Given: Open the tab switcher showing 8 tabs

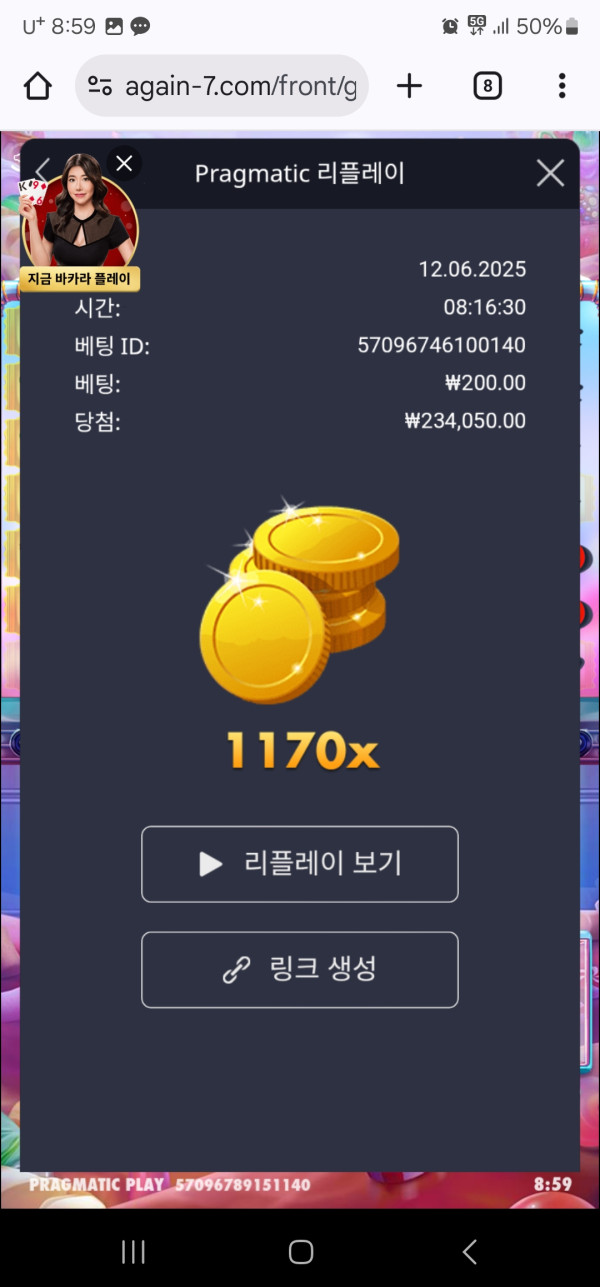Looking at the screenshot, I should tap(486, 86).
